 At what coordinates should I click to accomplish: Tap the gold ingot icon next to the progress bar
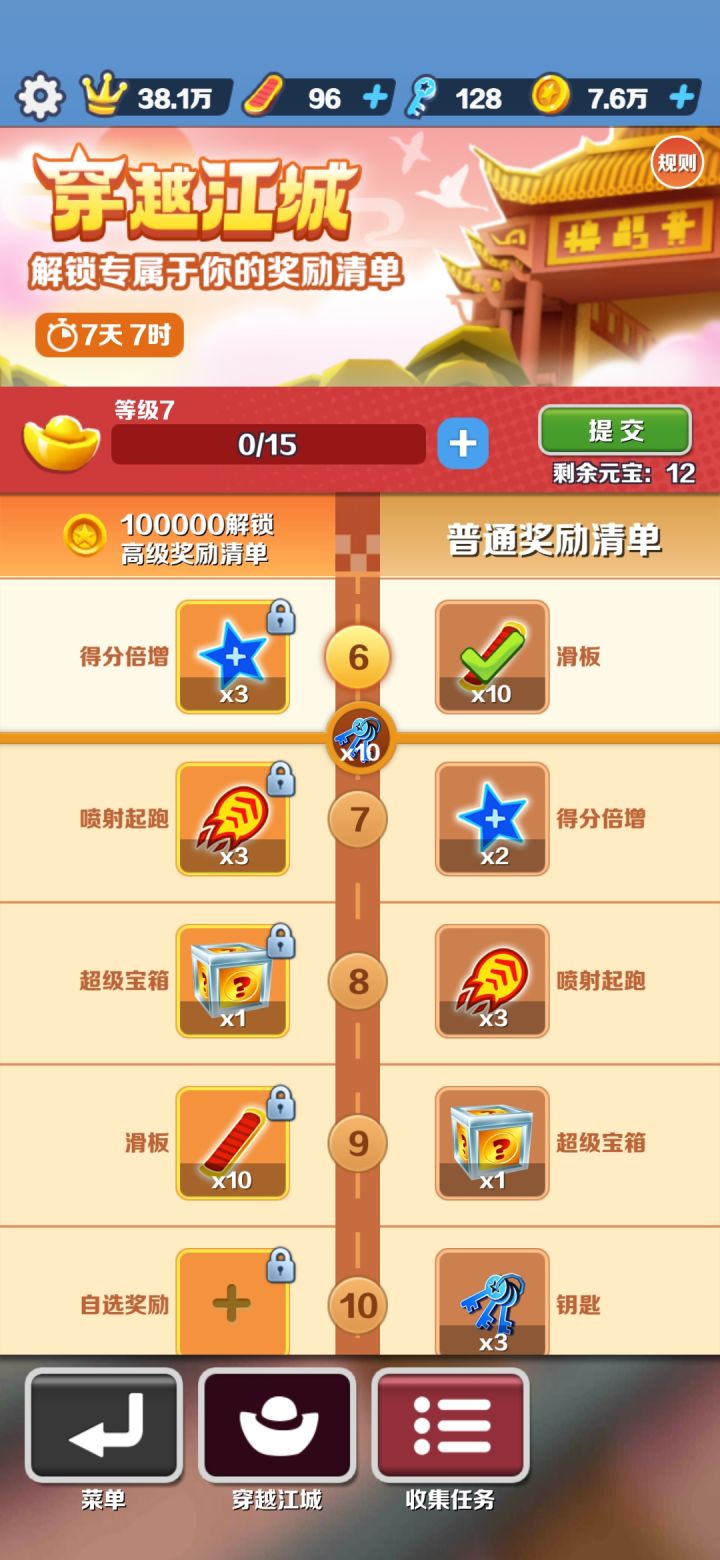57,440
